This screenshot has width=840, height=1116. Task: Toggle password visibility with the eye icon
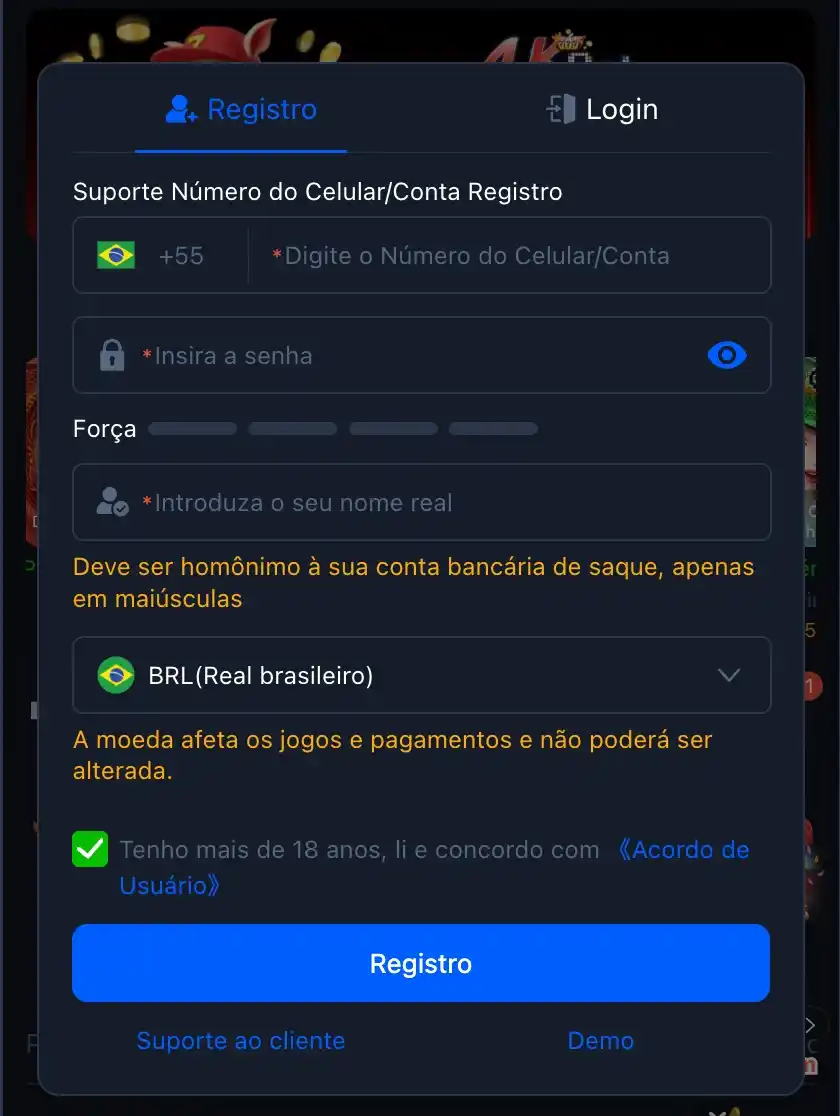[x=726, y=355]
